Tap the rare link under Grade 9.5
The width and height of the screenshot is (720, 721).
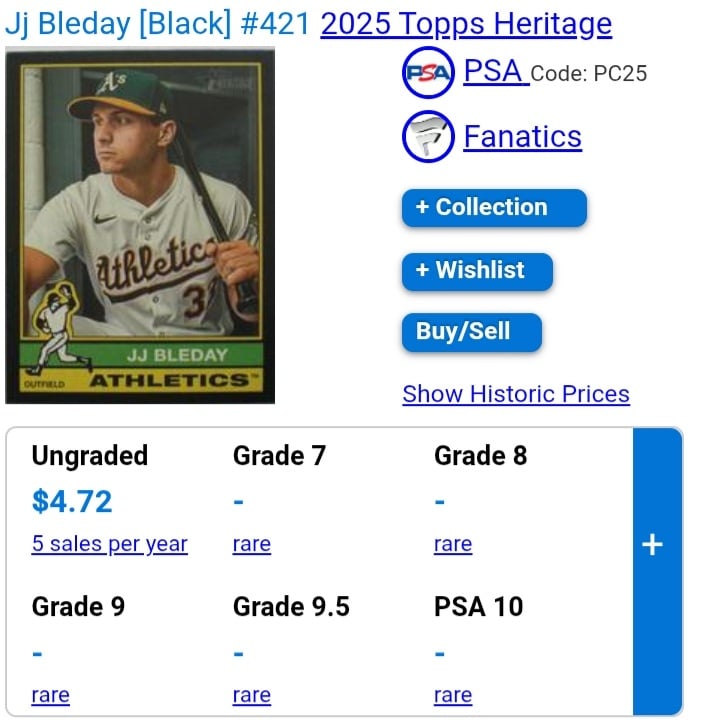[x=251, y=696]
